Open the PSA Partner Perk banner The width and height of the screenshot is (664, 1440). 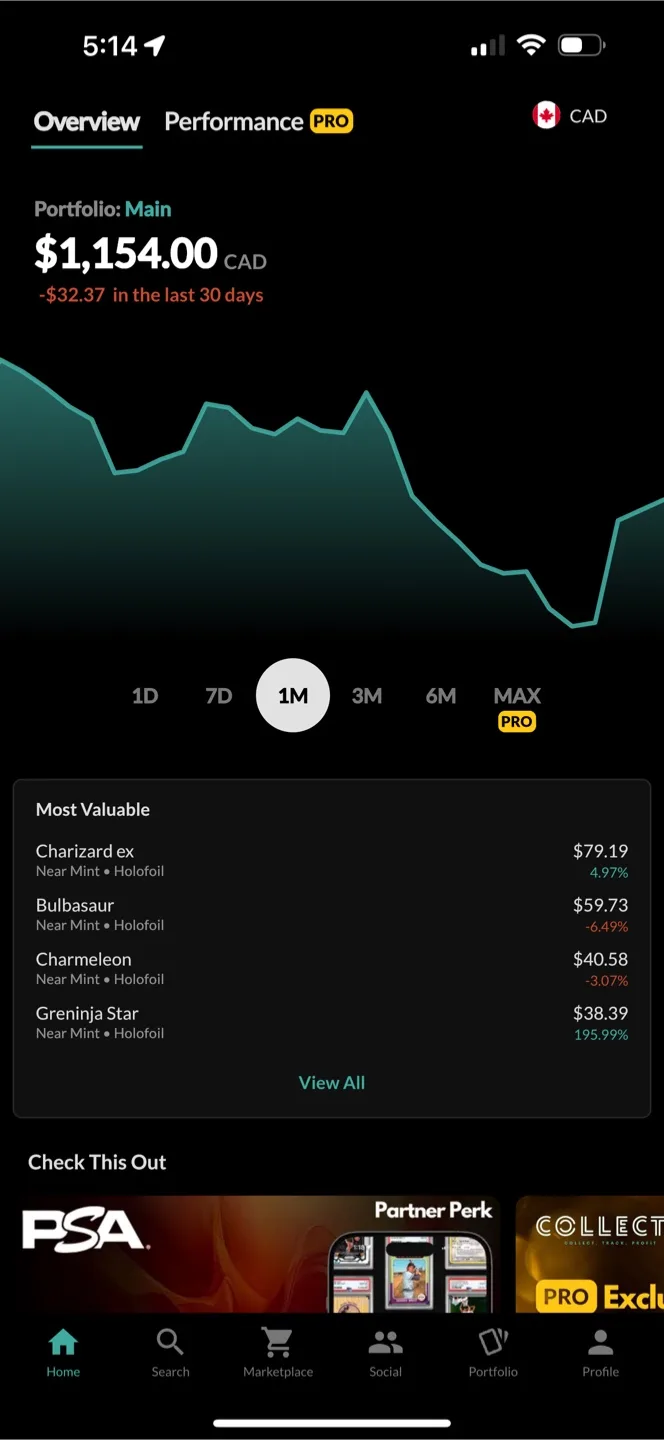click(x=260, y=1253)
